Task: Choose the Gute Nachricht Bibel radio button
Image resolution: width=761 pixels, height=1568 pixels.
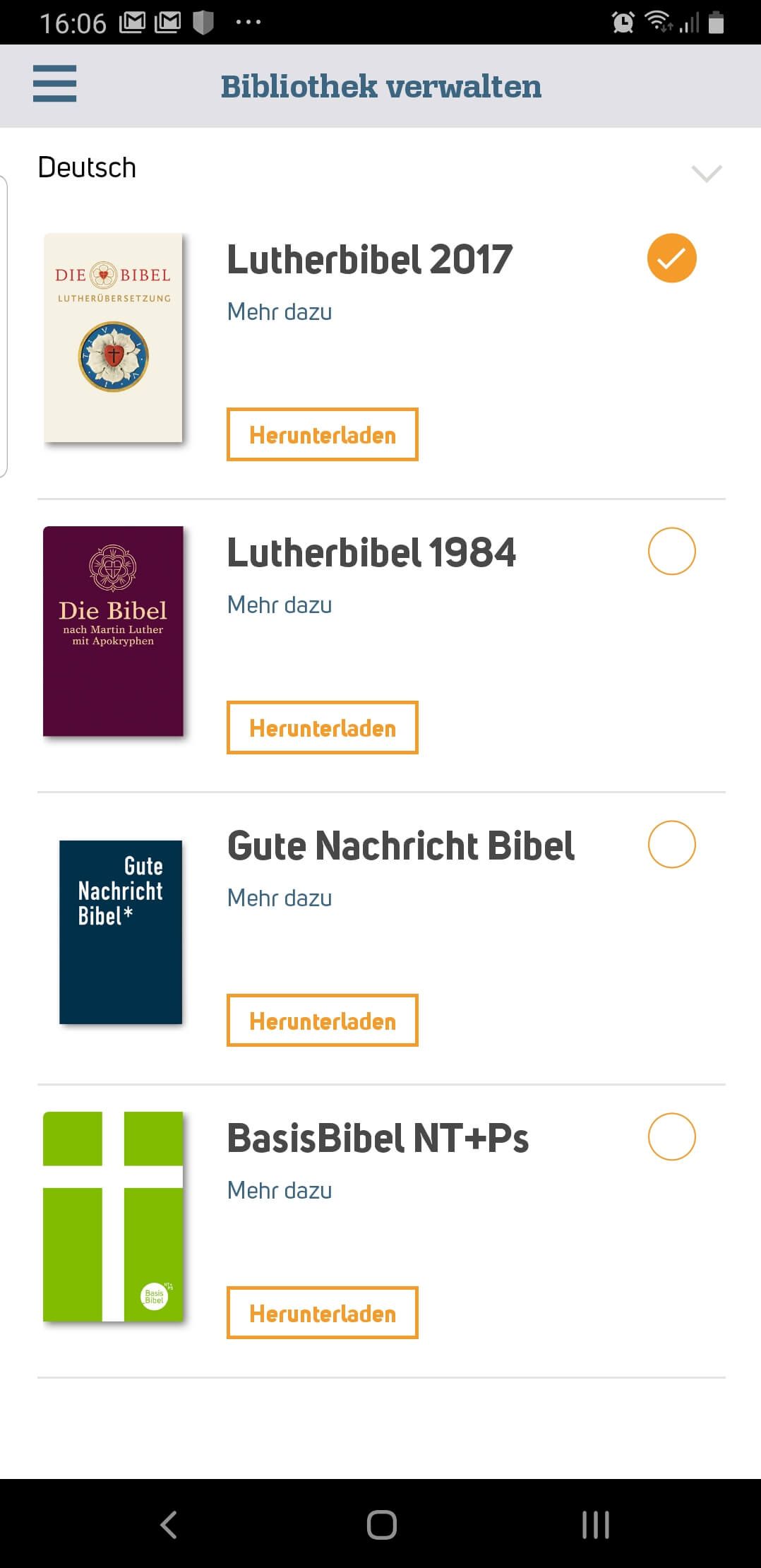Action: click(x=671, y=844)
